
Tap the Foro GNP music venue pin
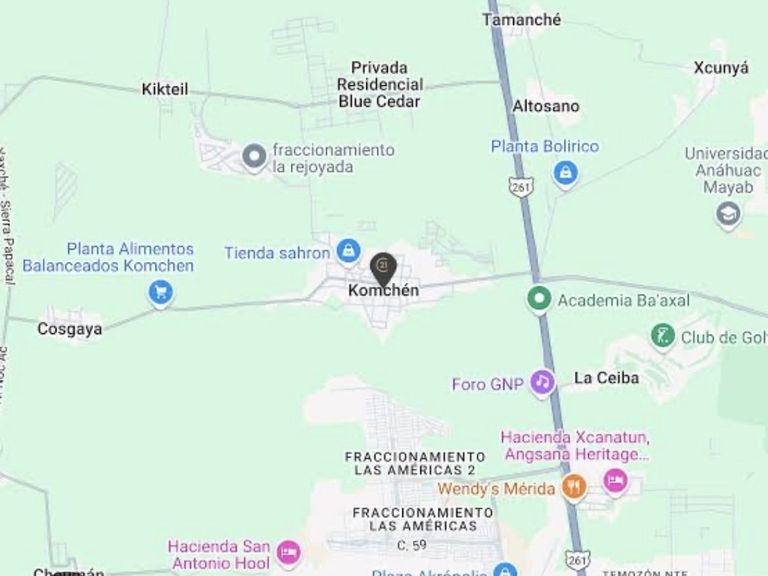(x=542, y=382)
